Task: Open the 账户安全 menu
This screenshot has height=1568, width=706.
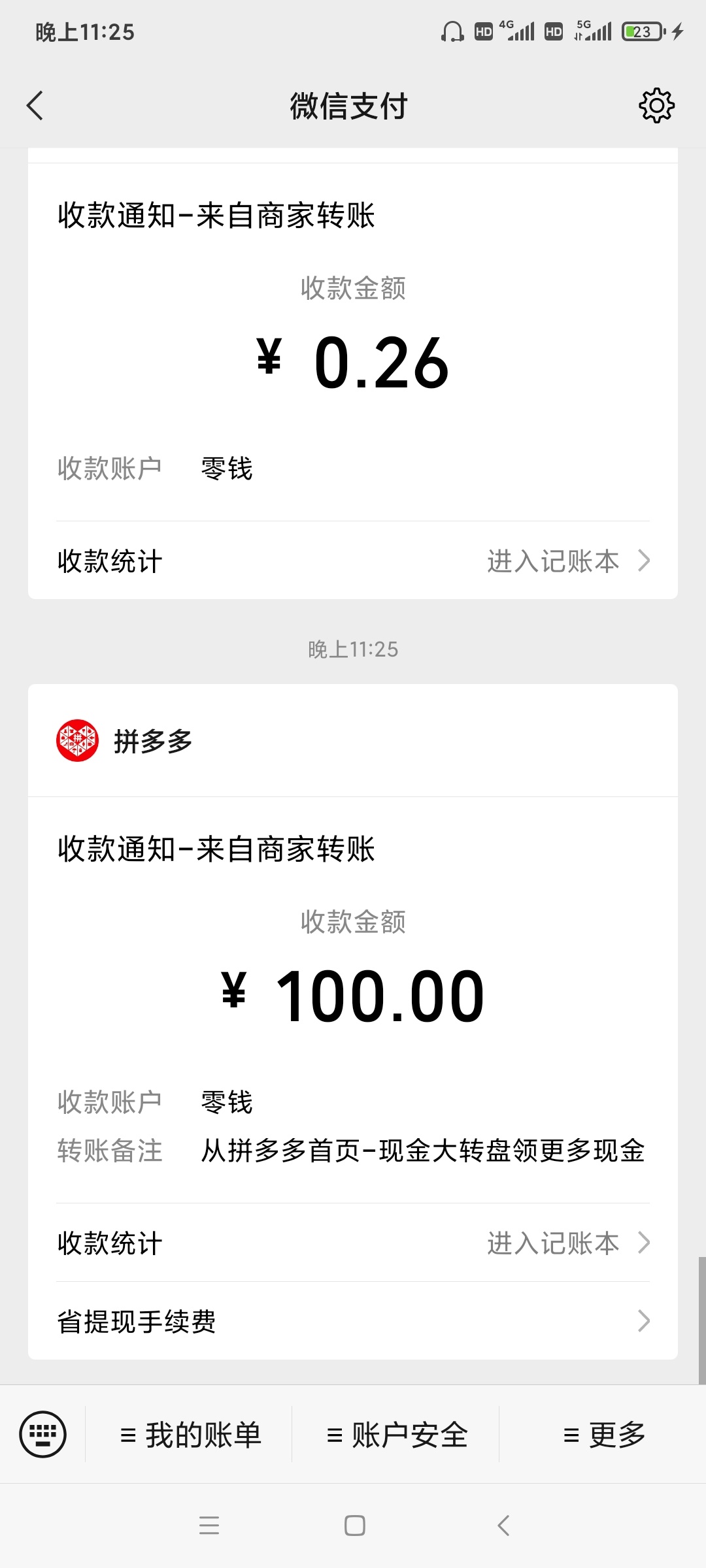Action: 396,1435
